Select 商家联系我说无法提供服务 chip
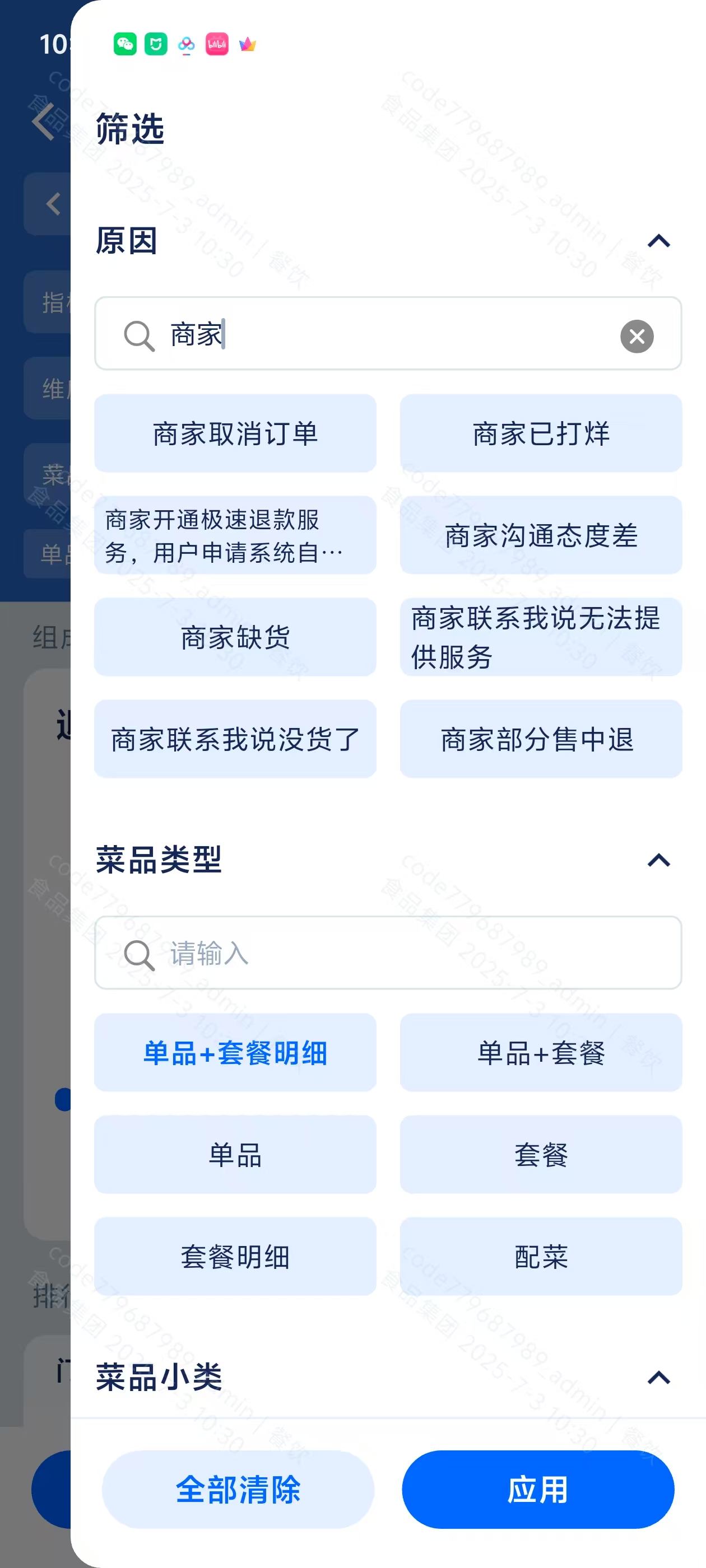This screenshot has height=1568, width=706. (540, 637)
